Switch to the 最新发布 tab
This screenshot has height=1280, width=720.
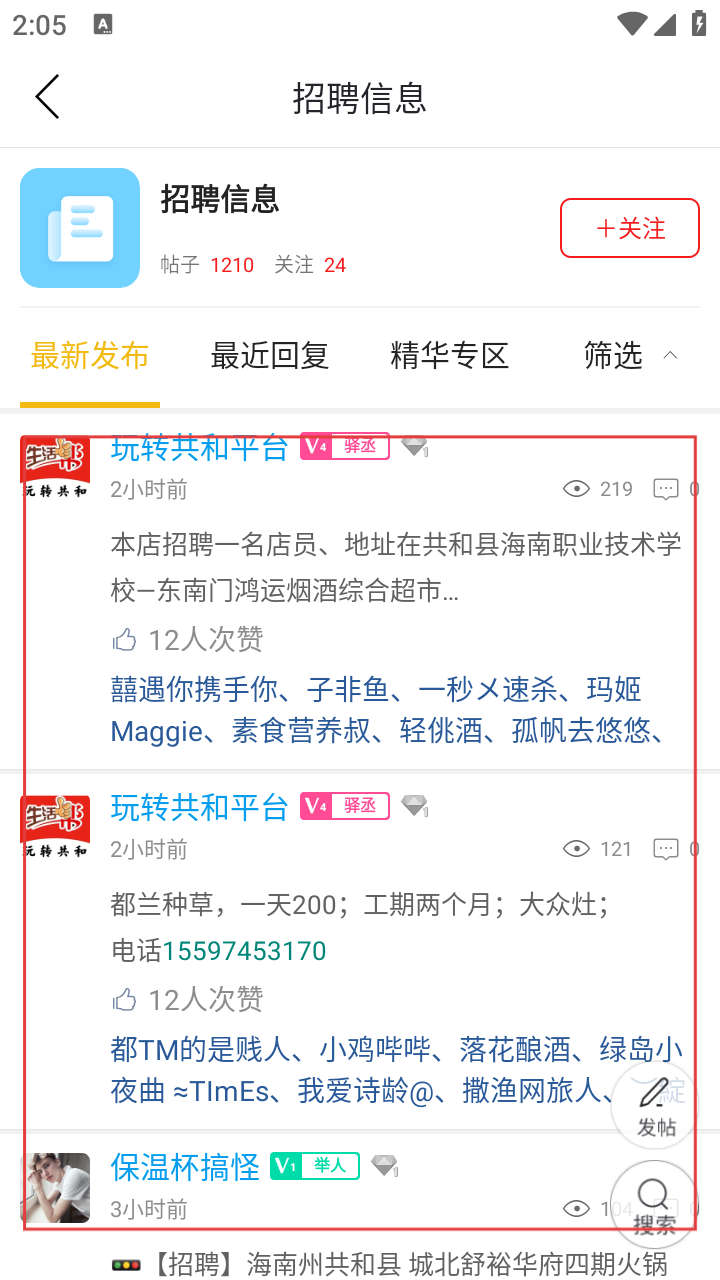[90, 355]
